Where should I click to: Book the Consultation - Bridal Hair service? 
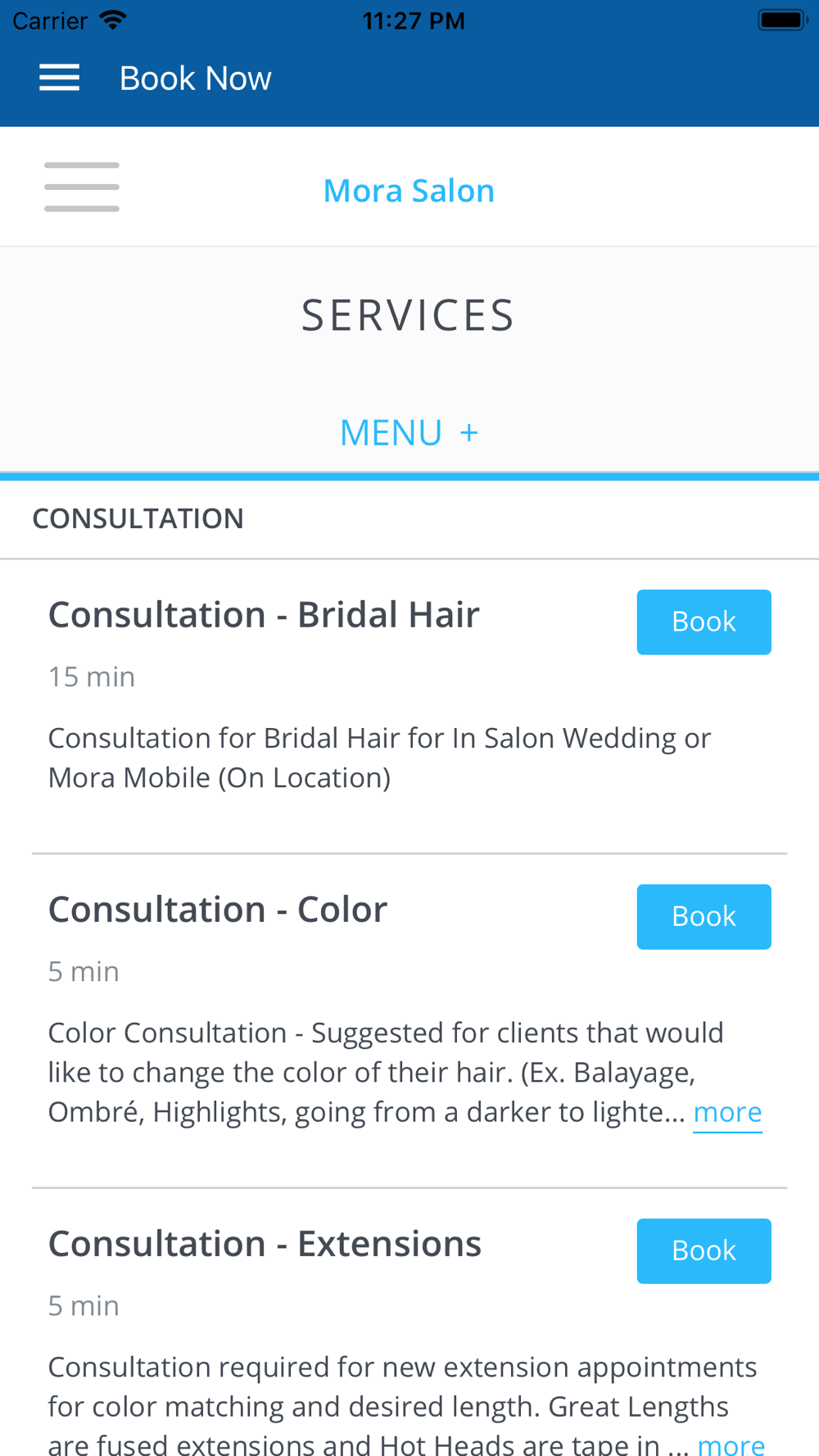[704, 622]
